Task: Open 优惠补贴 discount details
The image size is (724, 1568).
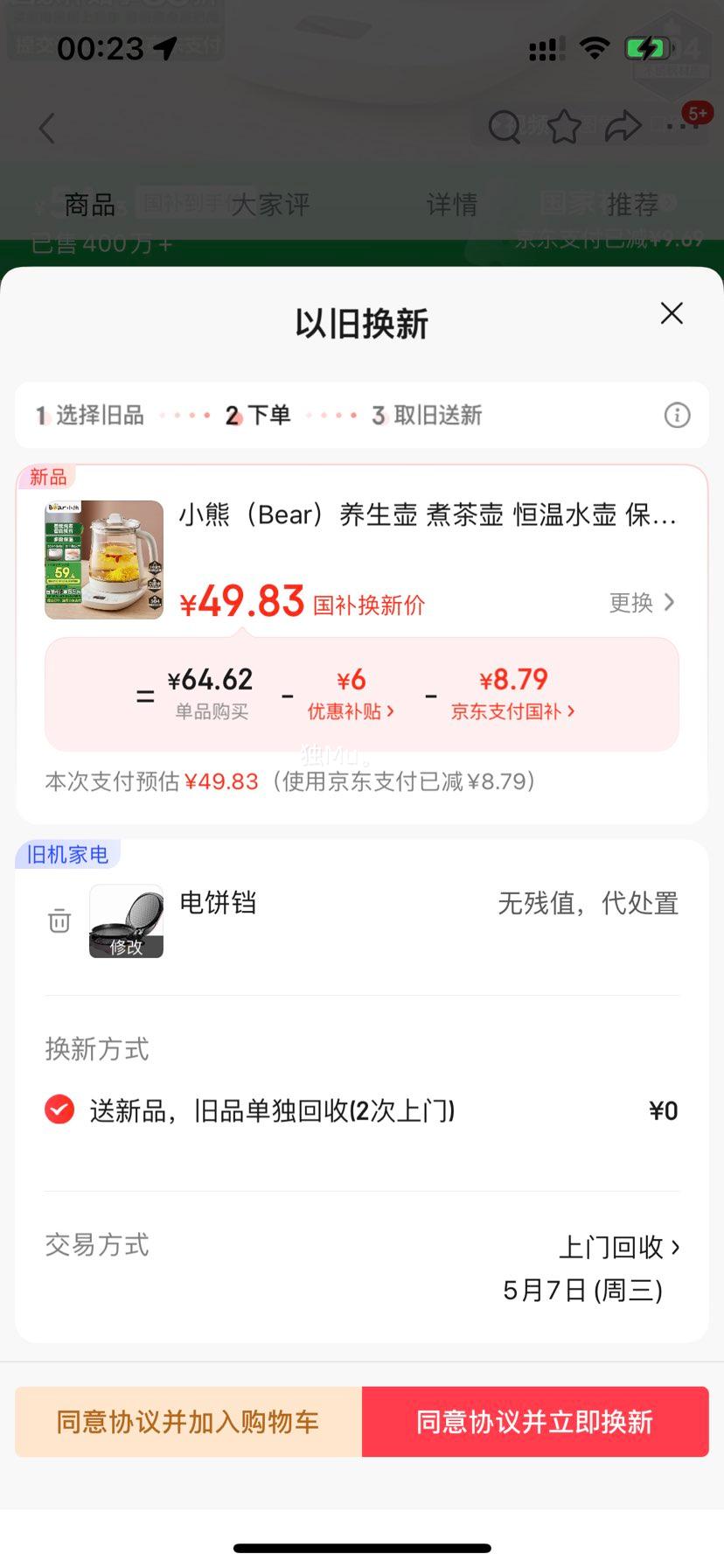Action: pos(350,710)
